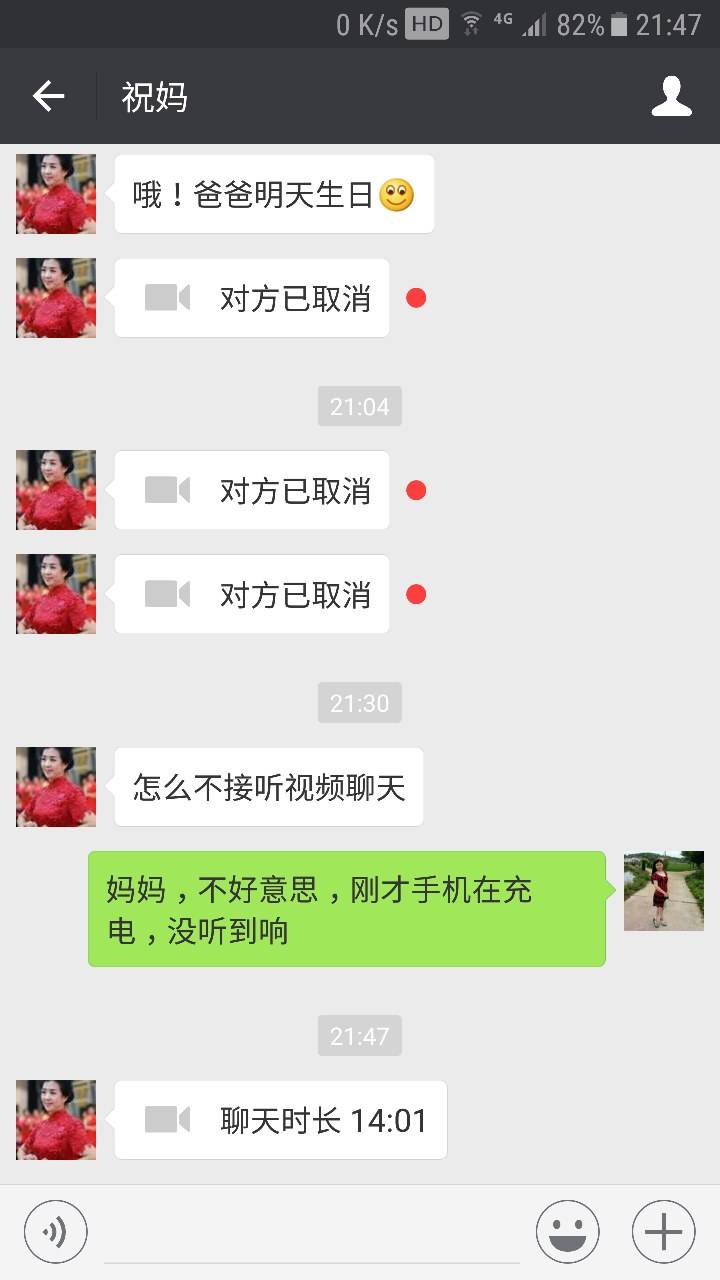
Task: Open chat info via the person icon
Action: point(671,96)
